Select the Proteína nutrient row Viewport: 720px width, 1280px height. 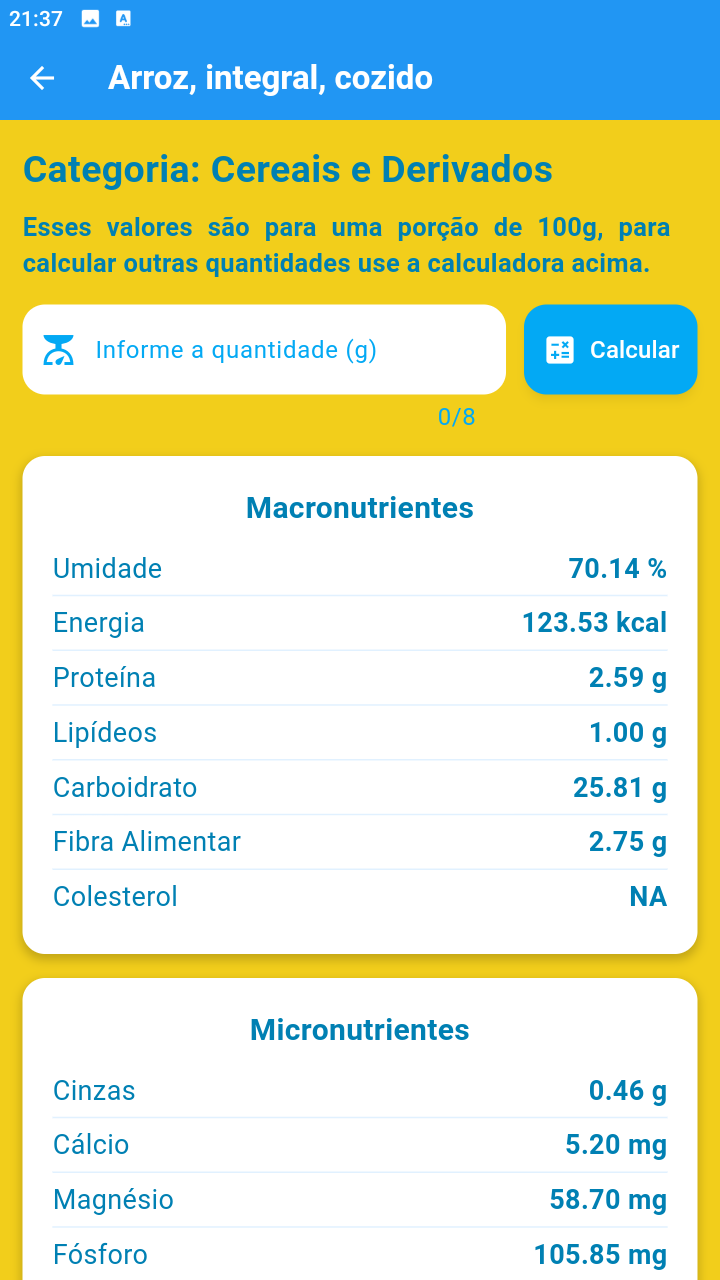click(x=104, y=677)
